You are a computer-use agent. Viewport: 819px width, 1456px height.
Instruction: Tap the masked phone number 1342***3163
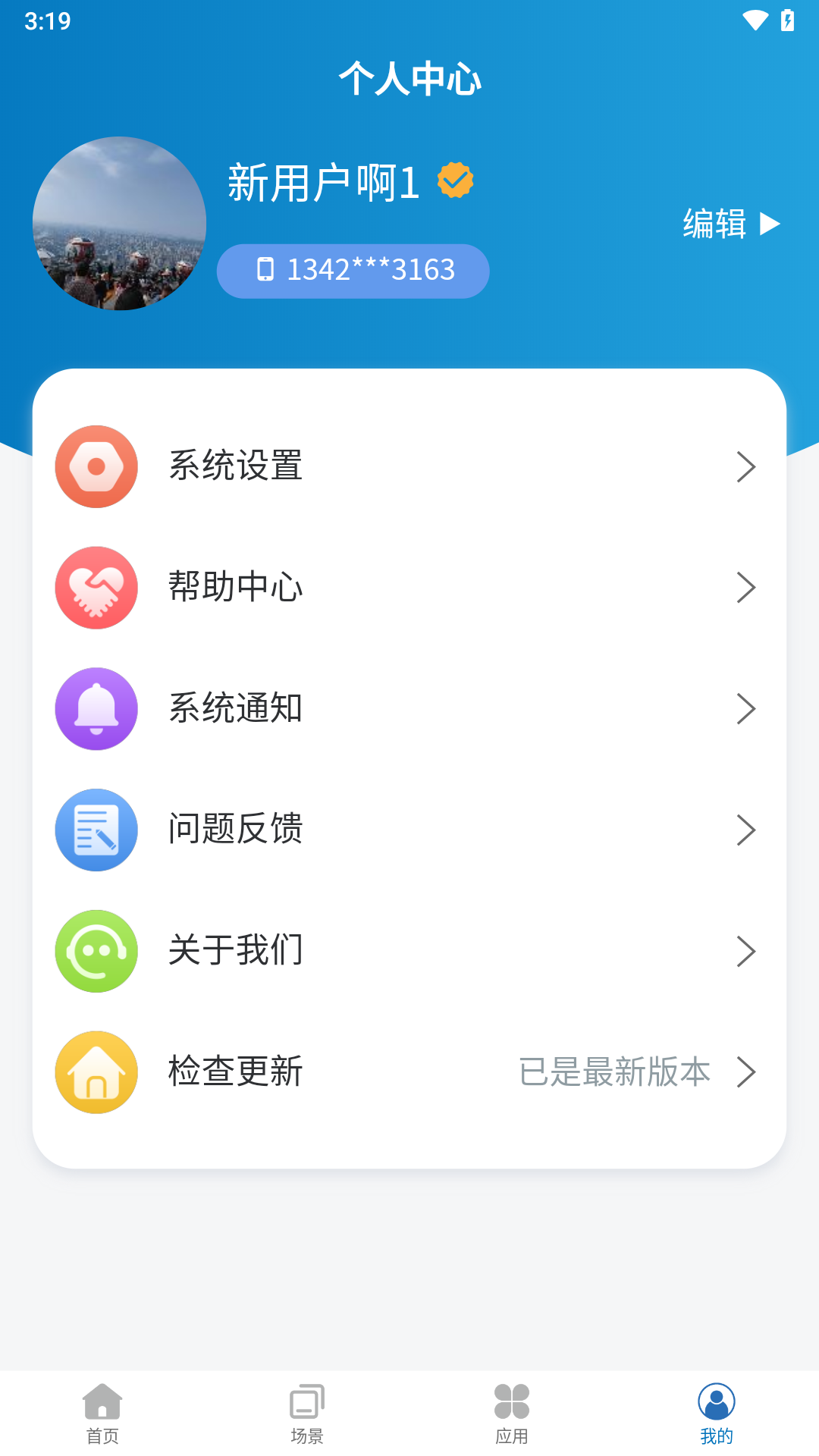coord(370,271)
